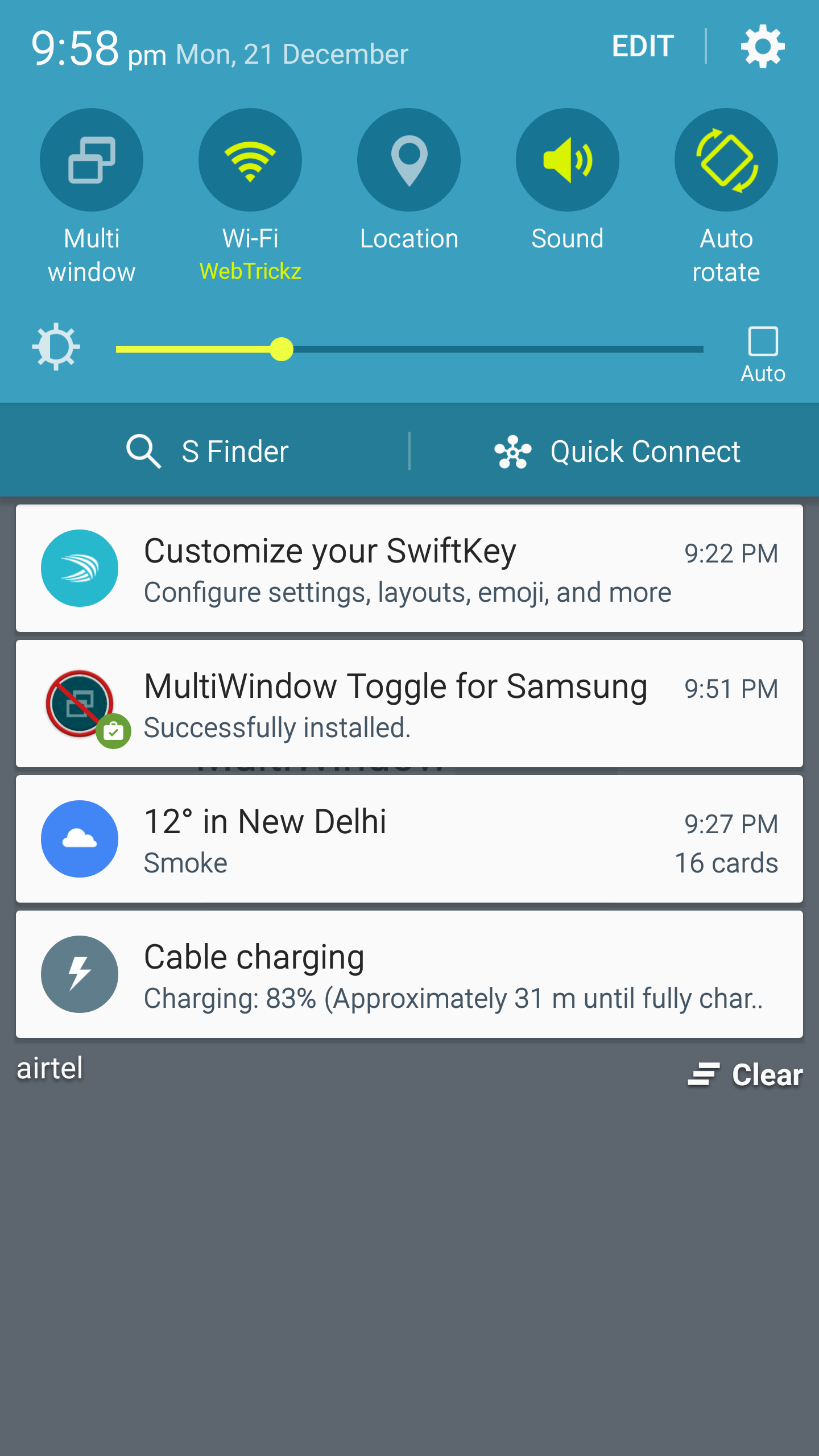Screen dimensions: 819x1456
Task: Check the Auto brightness box
Action: (x=763, y=341)
